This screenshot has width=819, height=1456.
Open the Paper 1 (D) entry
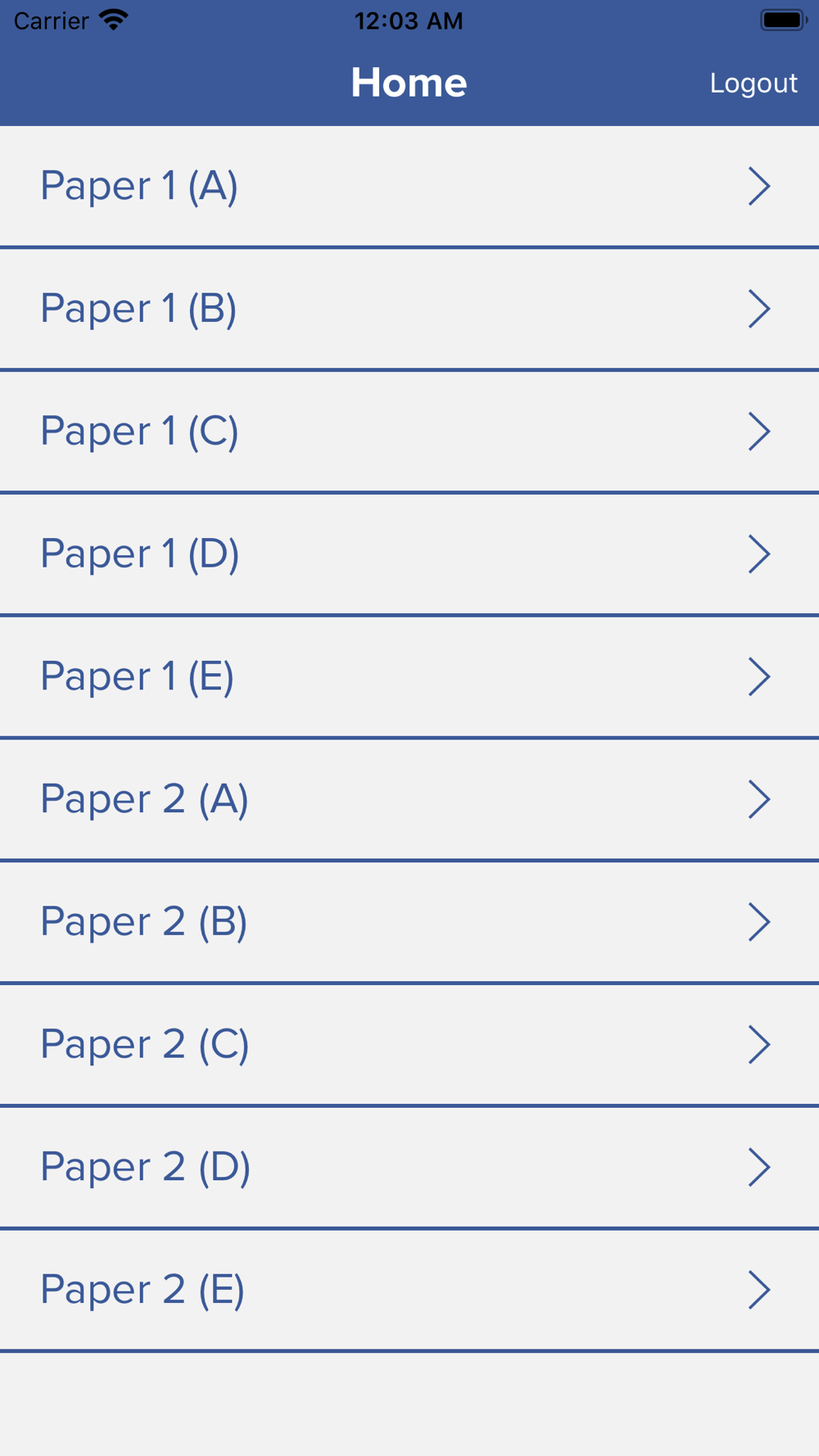[409, 554]
